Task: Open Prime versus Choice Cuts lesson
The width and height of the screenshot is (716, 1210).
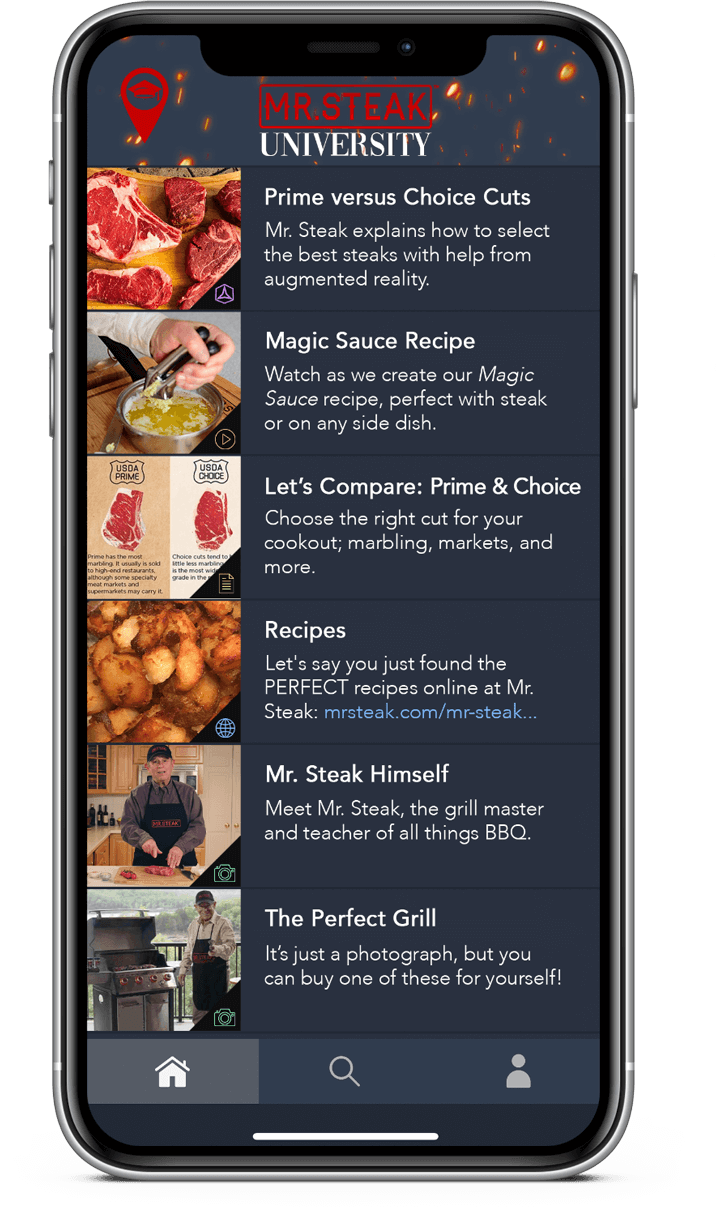Action: tap(397, 197)
